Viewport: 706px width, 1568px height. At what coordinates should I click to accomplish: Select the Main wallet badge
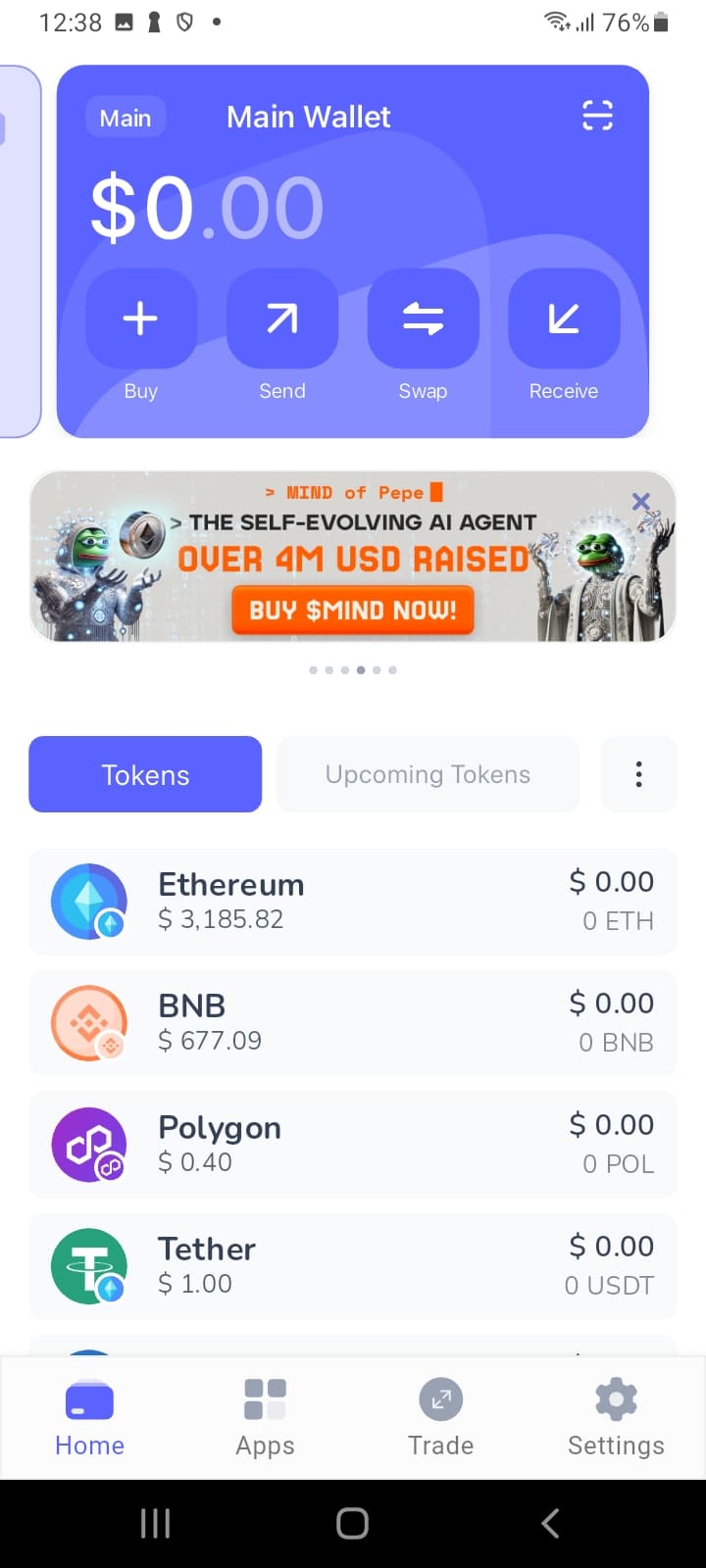(125, 117)
